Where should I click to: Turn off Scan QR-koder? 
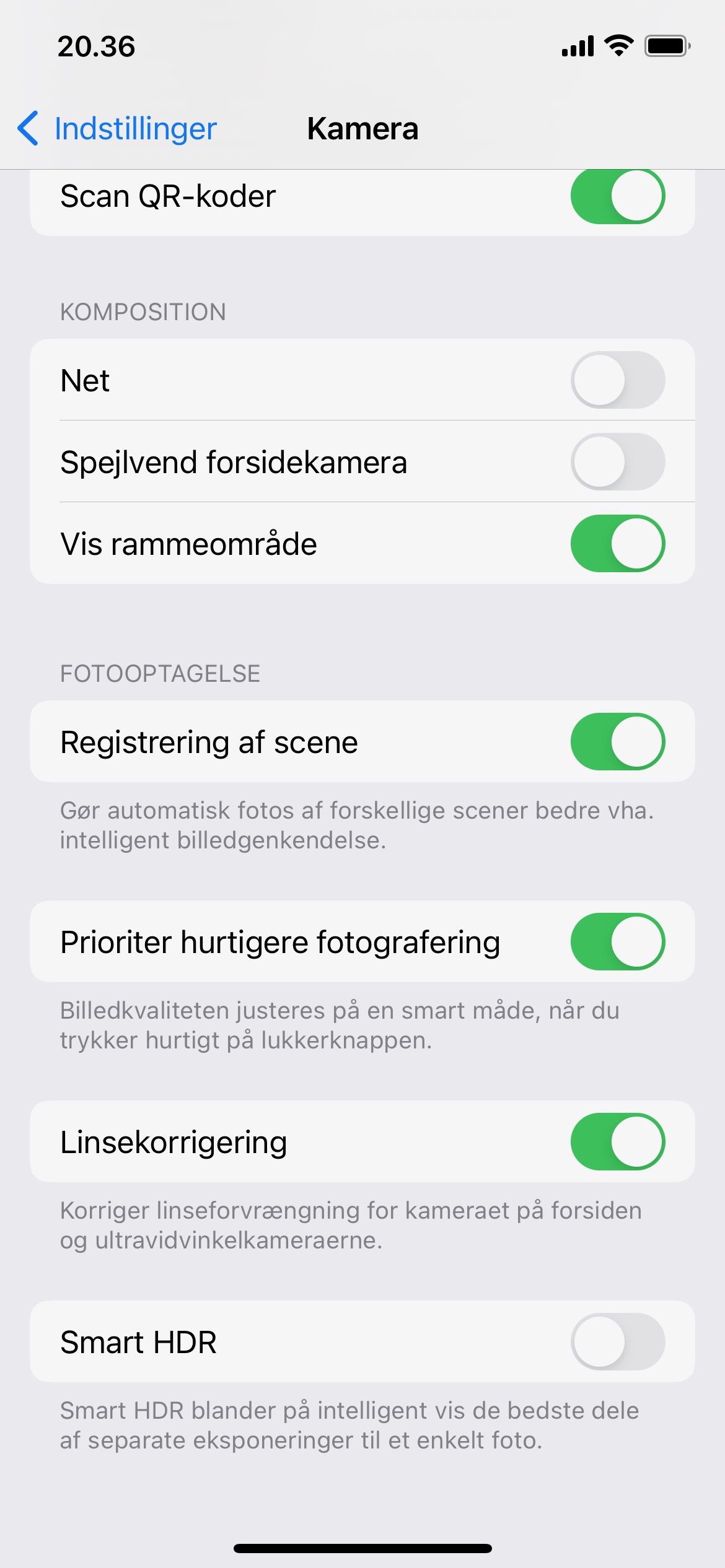(x=617, y=196)
